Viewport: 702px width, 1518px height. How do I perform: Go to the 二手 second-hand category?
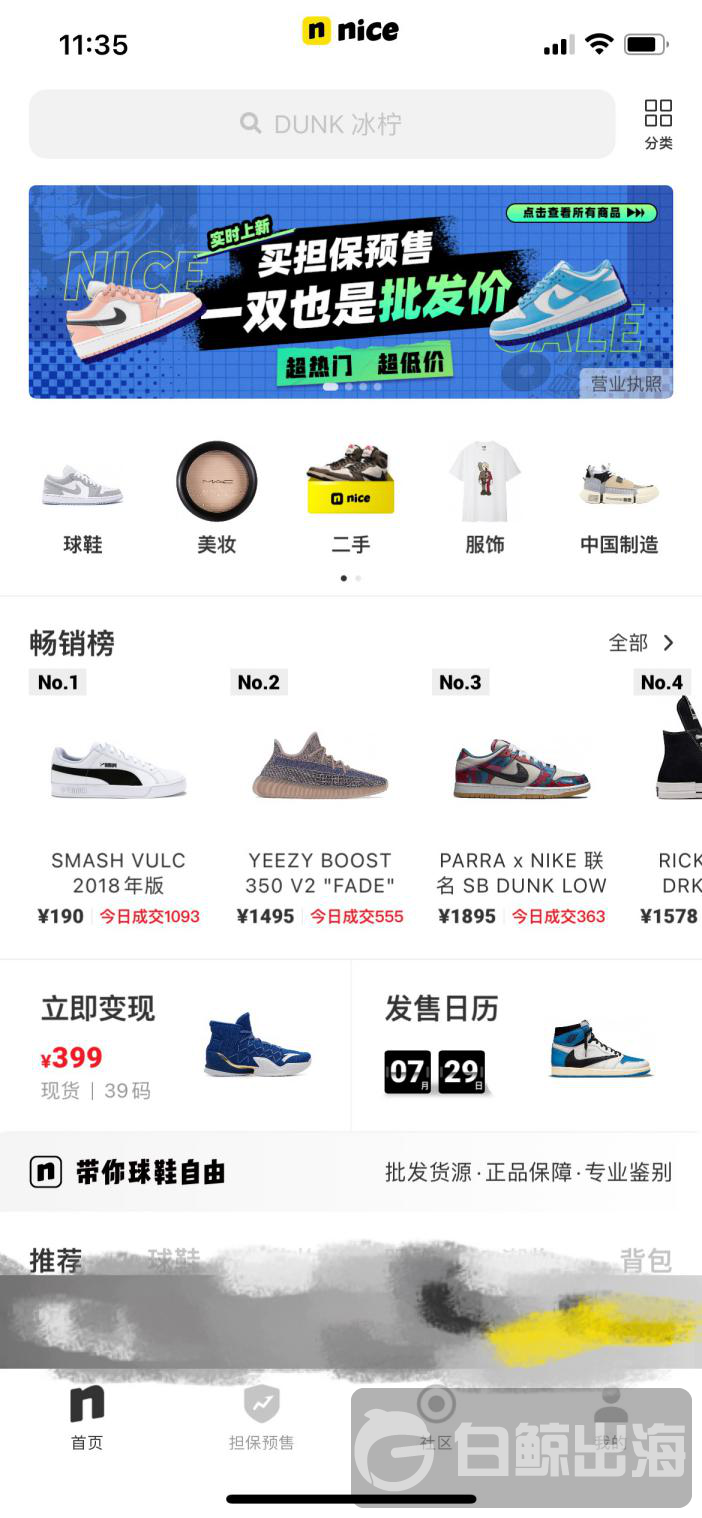pos(350,498)
